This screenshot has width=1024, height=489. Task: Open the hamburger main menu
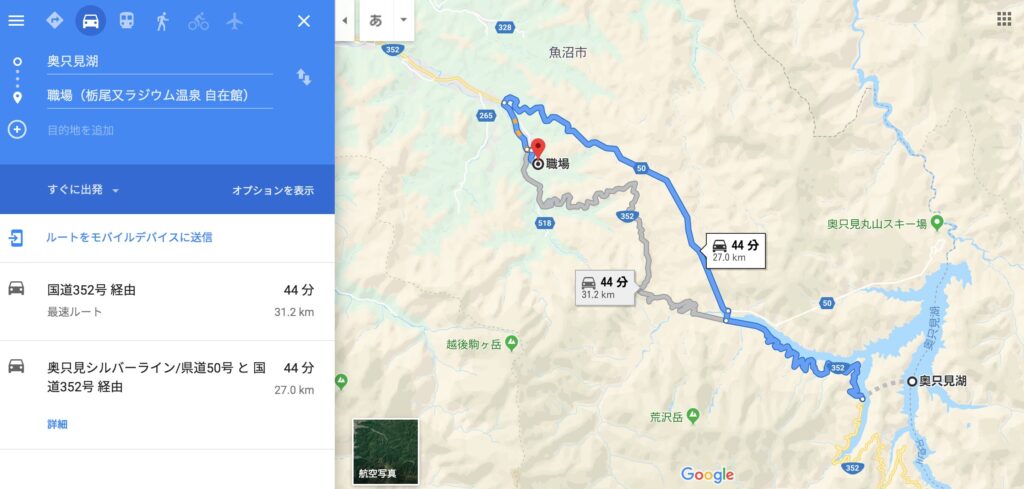tap(16, 20)
